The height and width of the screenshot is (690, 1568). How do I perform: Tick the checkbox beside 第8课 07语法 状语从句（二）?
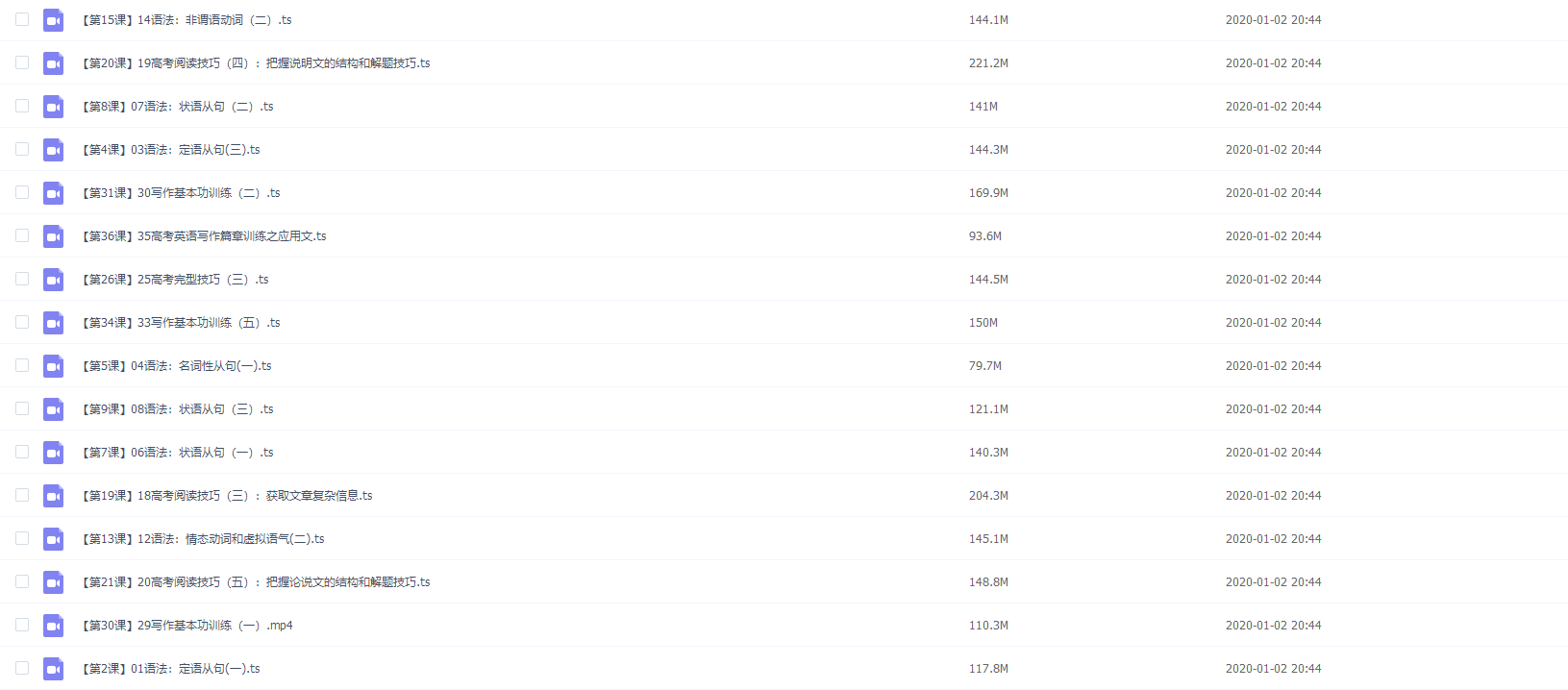pyautogui.click(x=22, y=106)
